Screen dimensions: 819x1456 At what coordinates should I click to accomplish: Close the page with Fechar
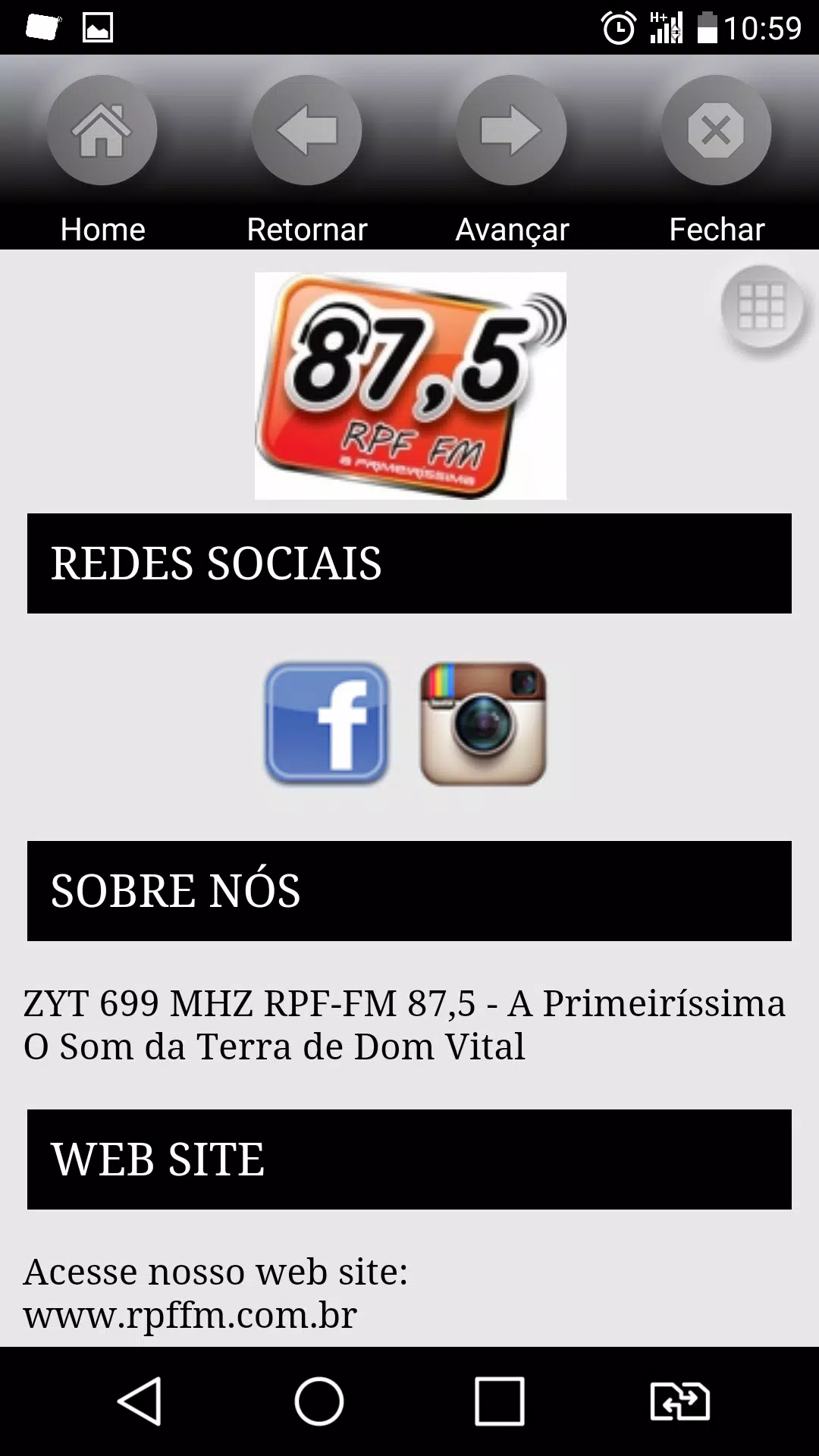[716, 130]
